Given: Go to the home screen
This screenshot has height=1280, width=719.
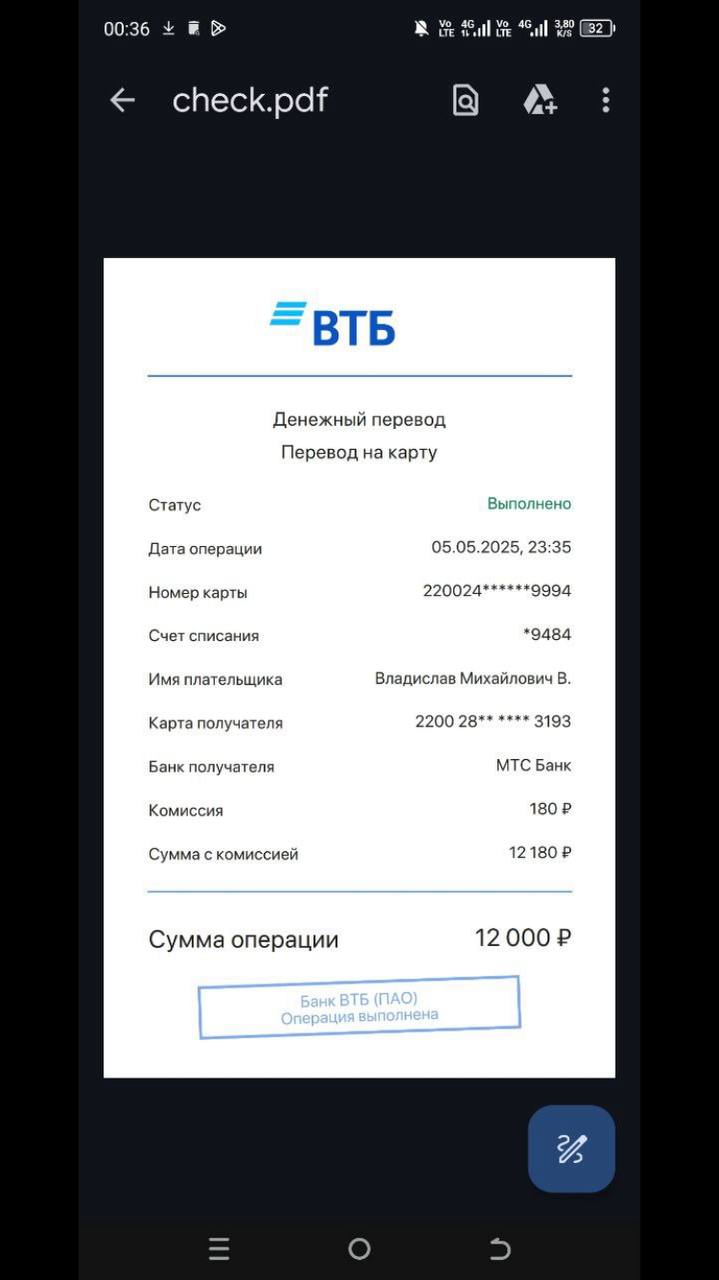Looking at the screenshot, I should pos(359,1249).
